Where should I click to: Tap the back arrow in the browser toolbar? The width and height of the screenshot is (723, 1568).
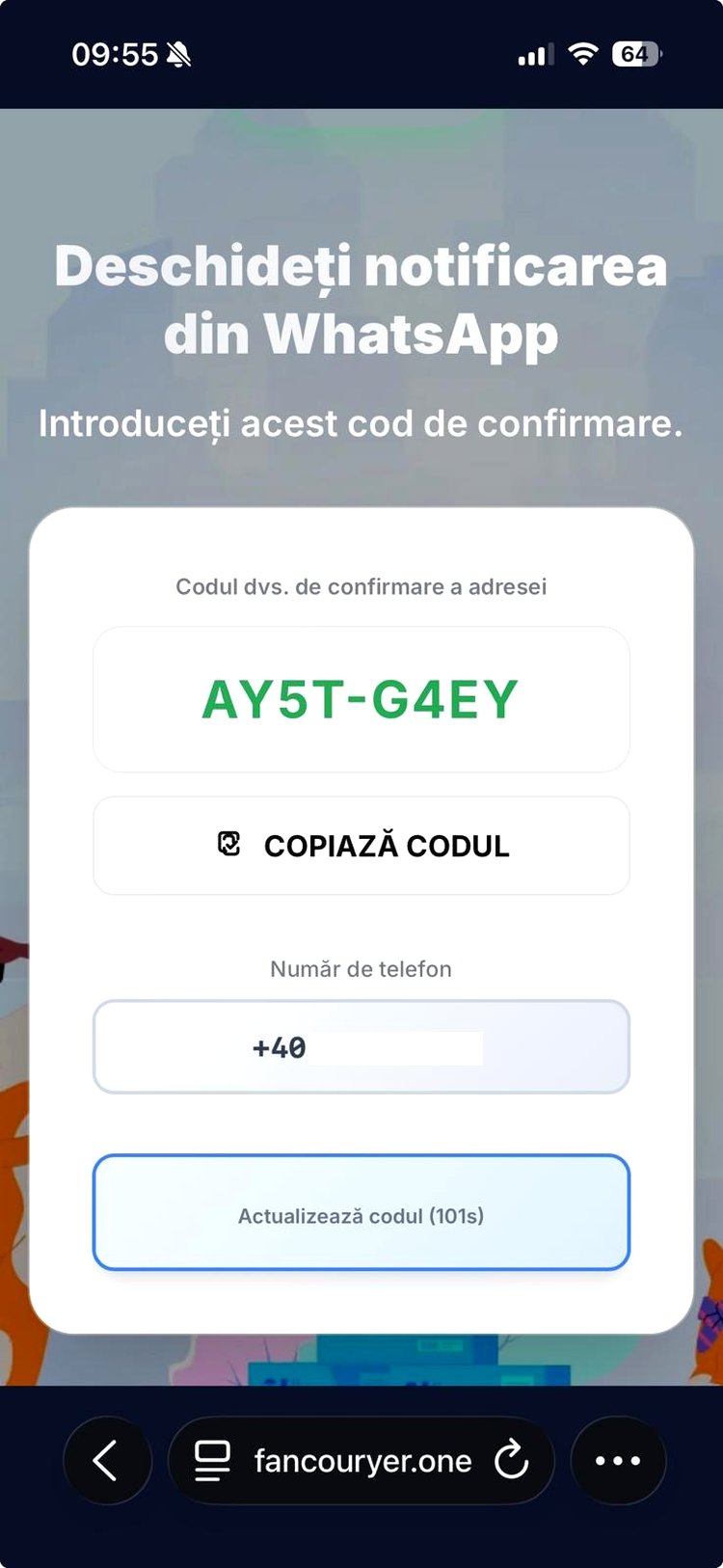tap(107, 1460)
